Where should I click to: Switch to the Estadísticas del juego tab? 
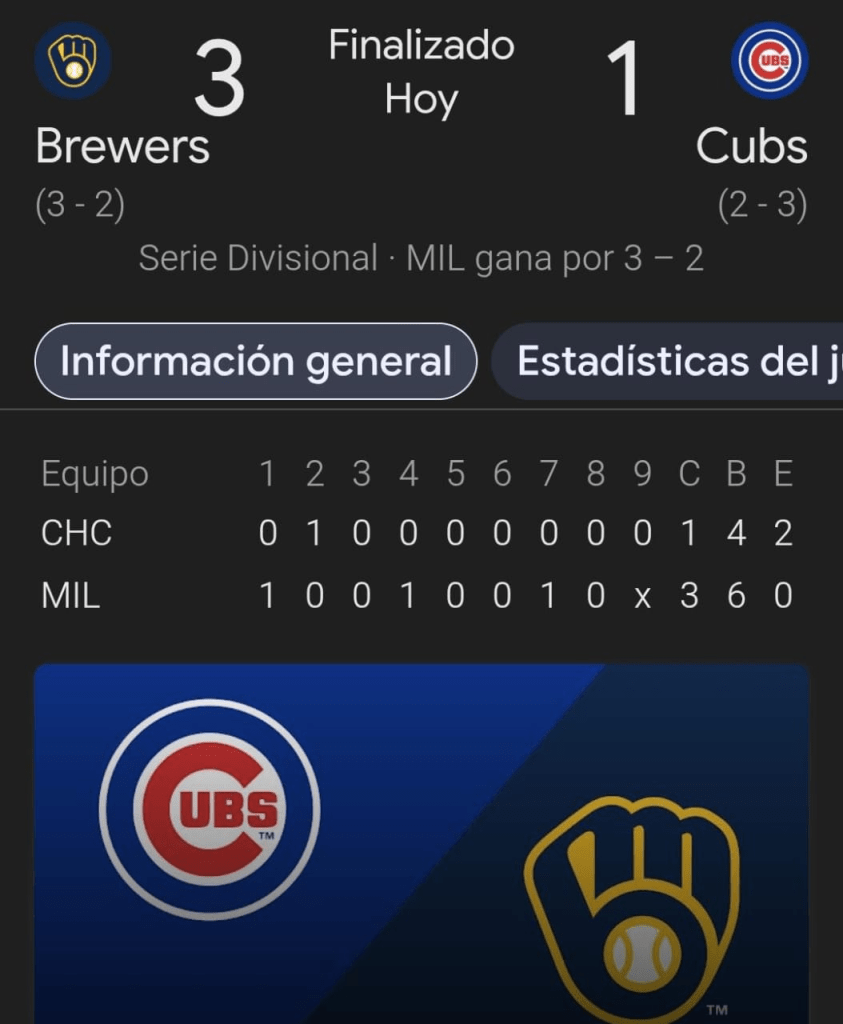point(670,361)
